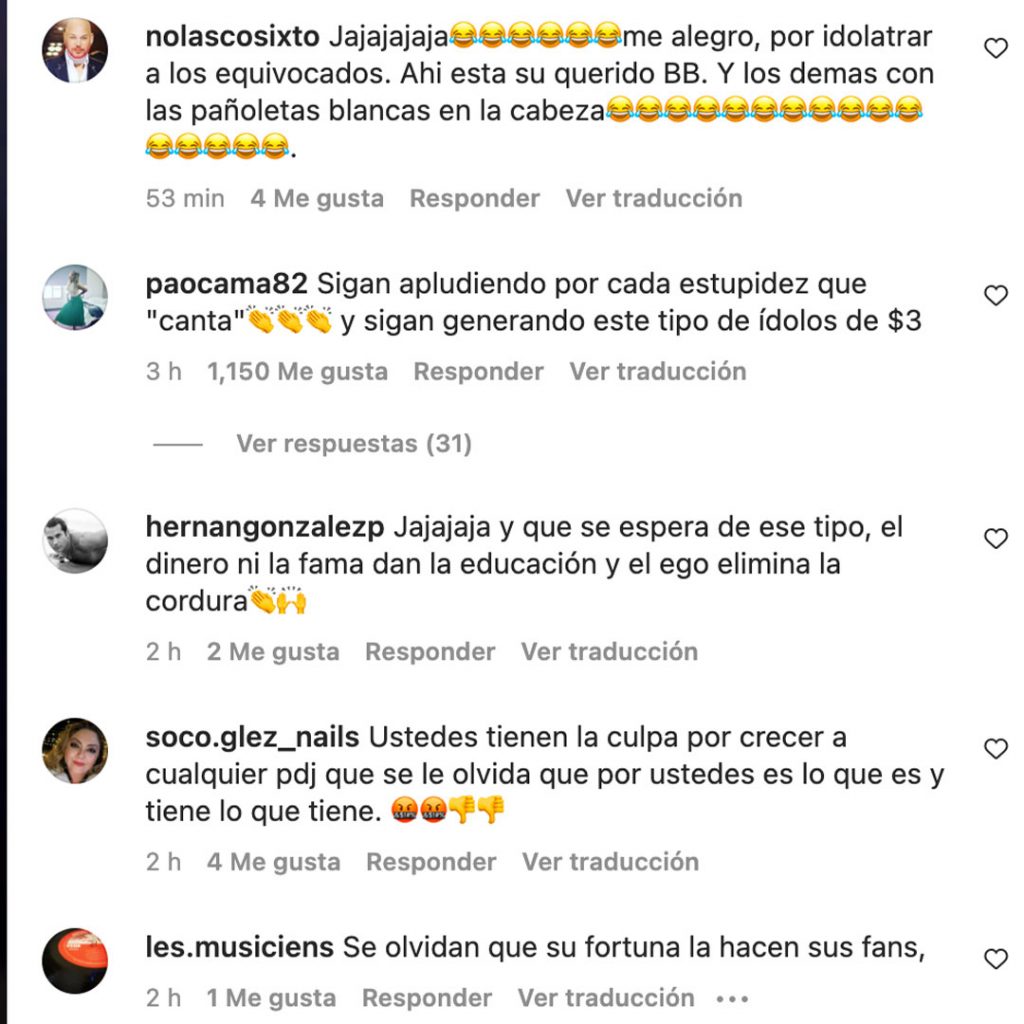Like hernangonzalezp's comment
Viewport: 1024px width, 1024px height.
click(996, 539)
